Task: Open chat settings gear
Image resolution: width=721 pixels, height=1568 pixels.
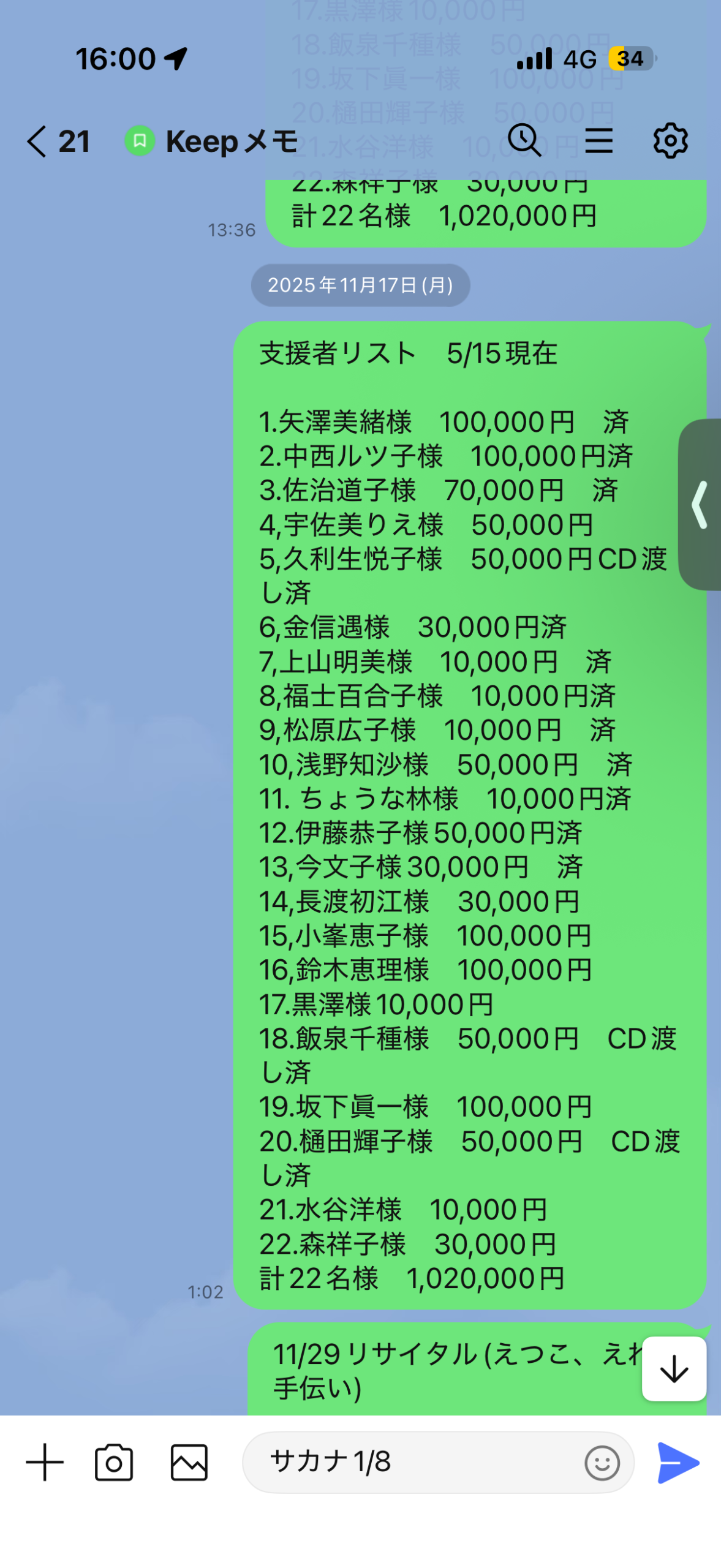Action: click(x=670, y=141)
